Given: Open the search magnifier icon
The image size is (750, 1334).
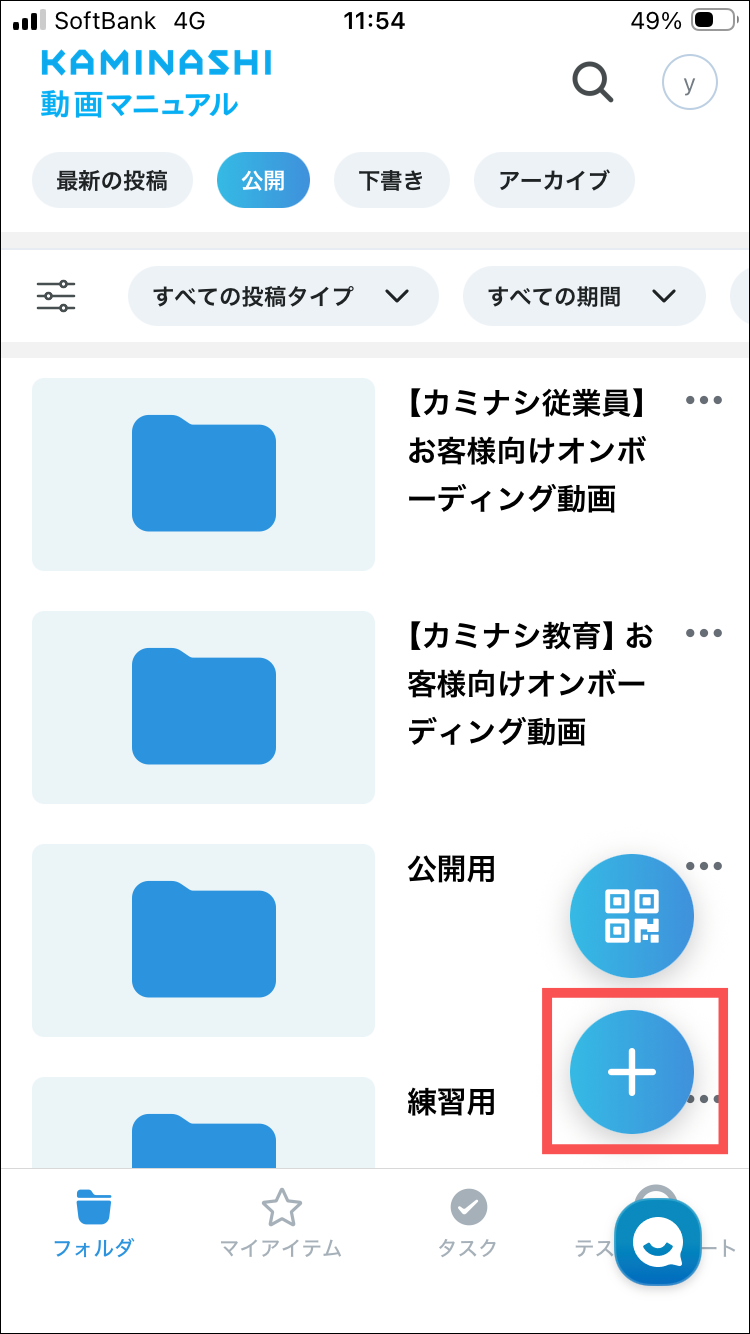Looking at the screenshot, I should [592, 81].
